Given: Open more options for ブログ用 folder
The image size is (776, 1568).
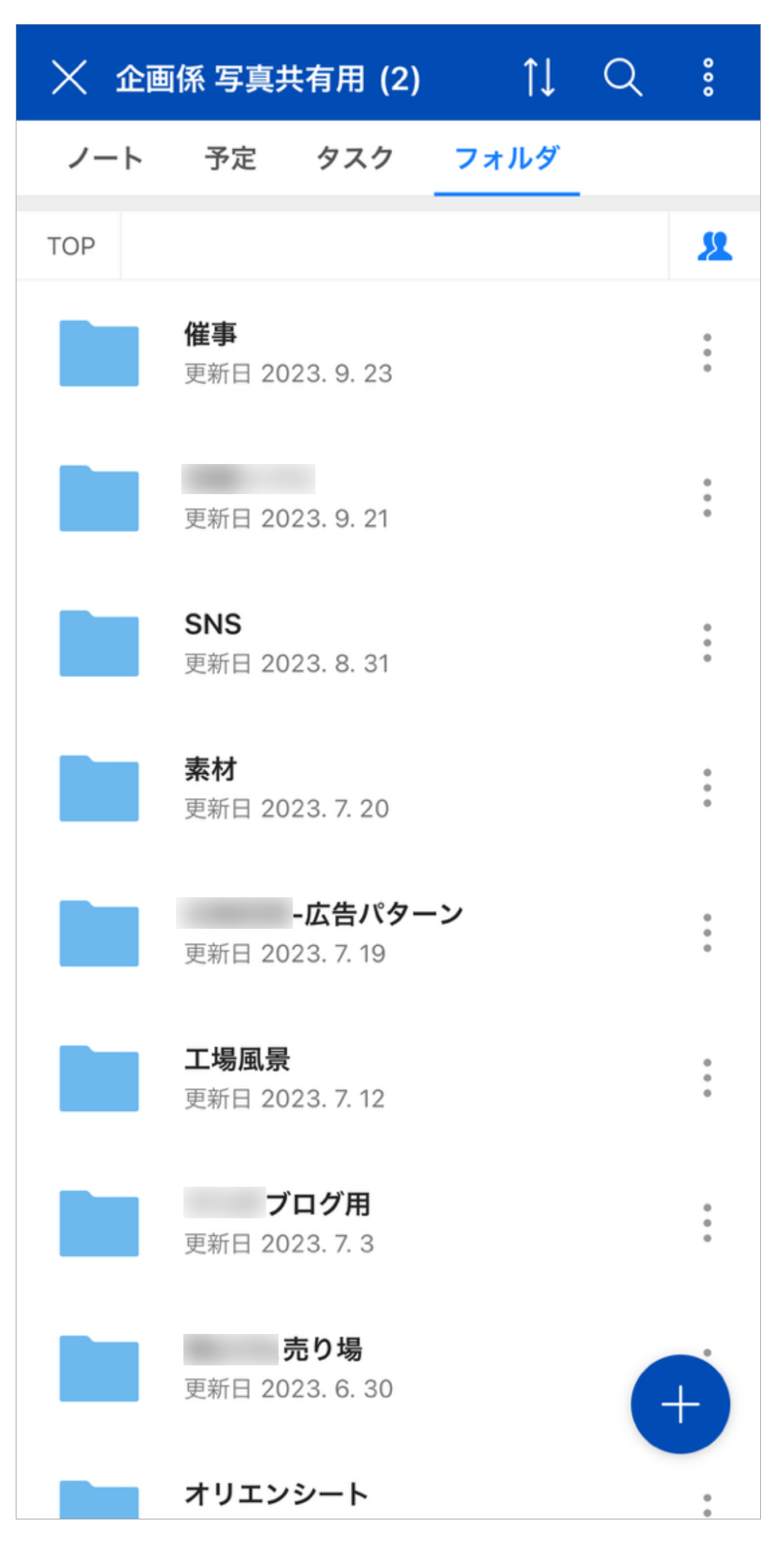Looking at the screenshot, I should (x=707, y=1224).
